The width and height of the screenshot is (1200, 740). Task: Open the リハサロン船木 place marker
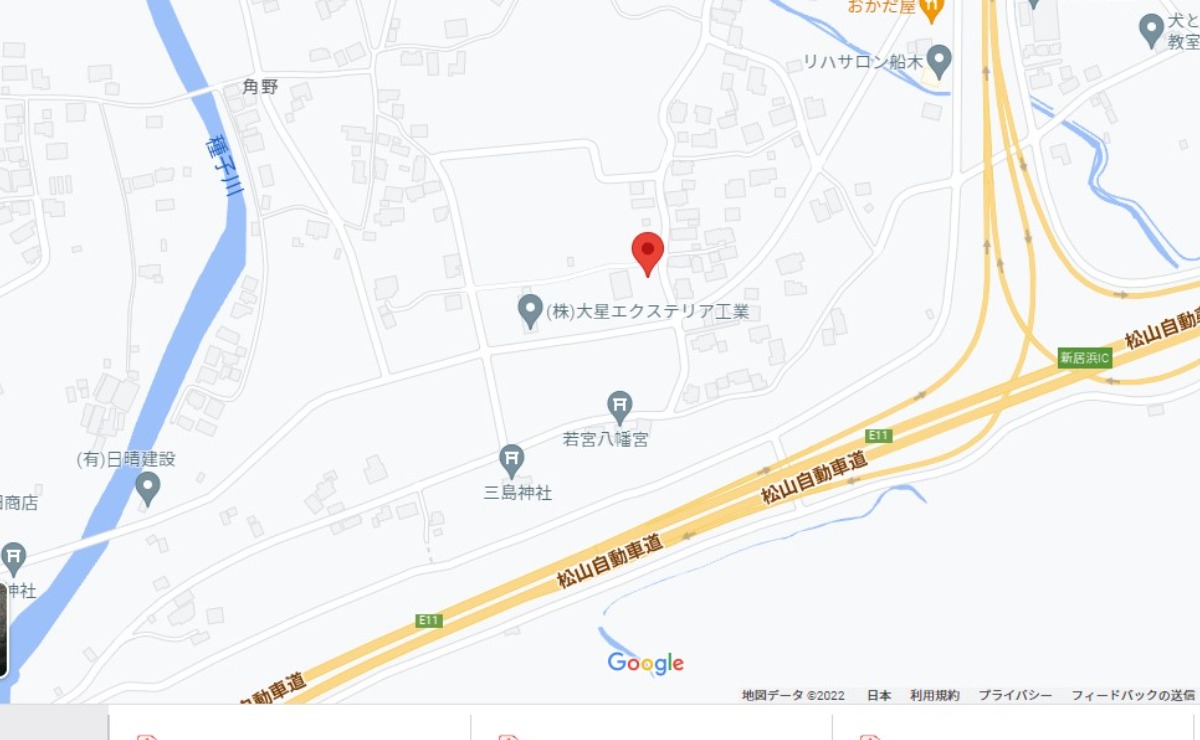(x=939, y=61)
